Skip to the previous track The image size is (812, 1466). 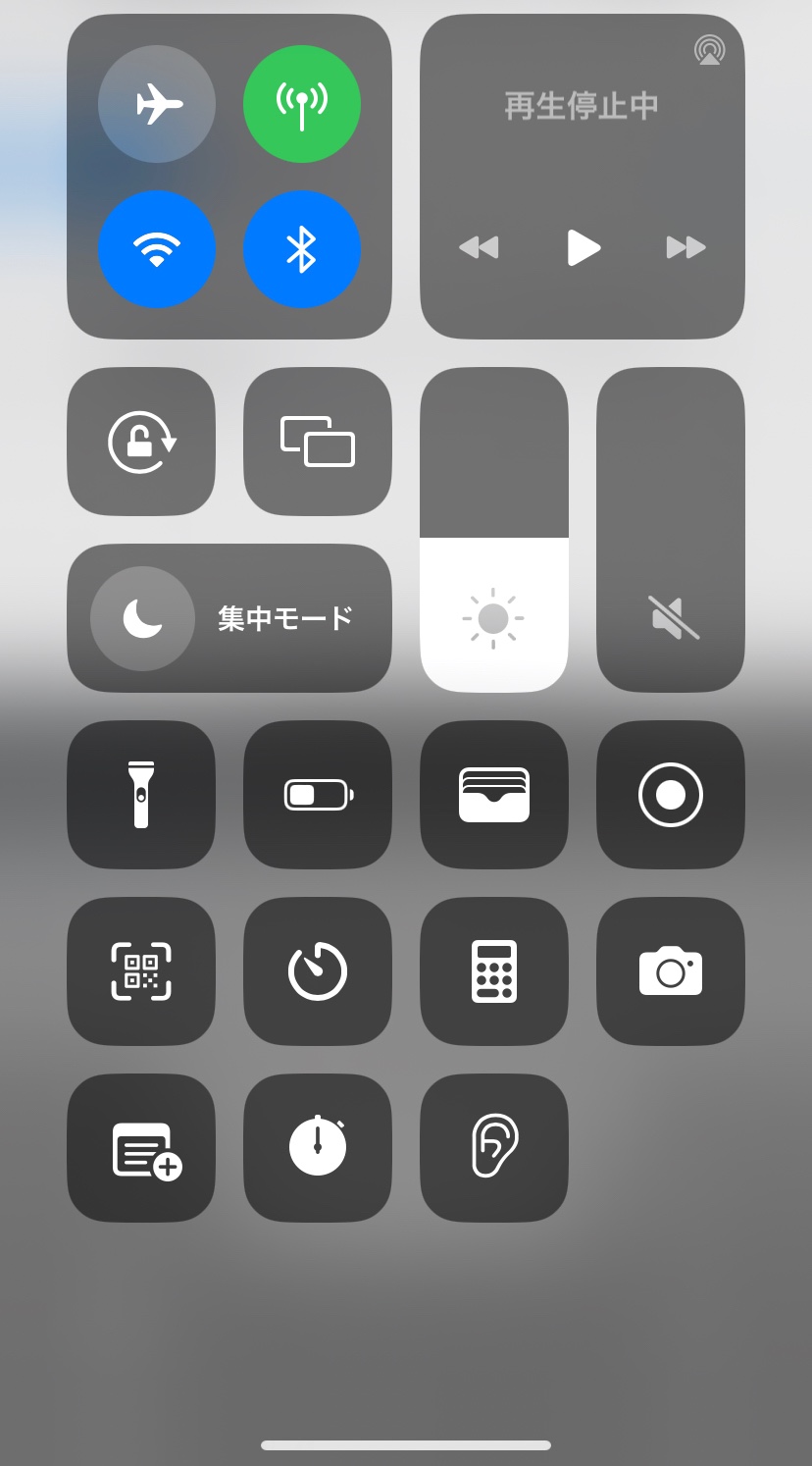[479, 247]
